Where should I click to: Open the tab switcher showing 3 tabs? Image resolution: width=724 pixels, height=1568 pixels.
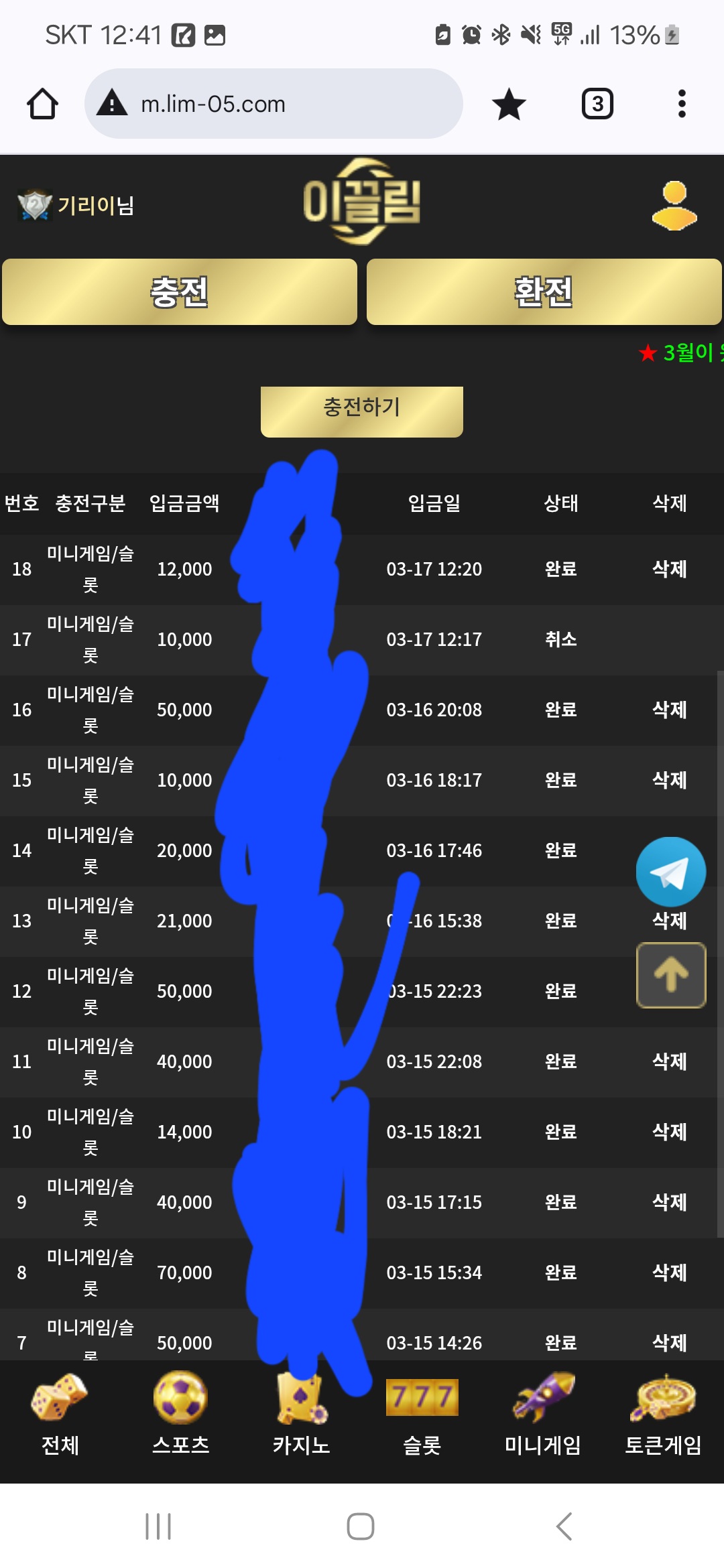[x=597, y=104]
